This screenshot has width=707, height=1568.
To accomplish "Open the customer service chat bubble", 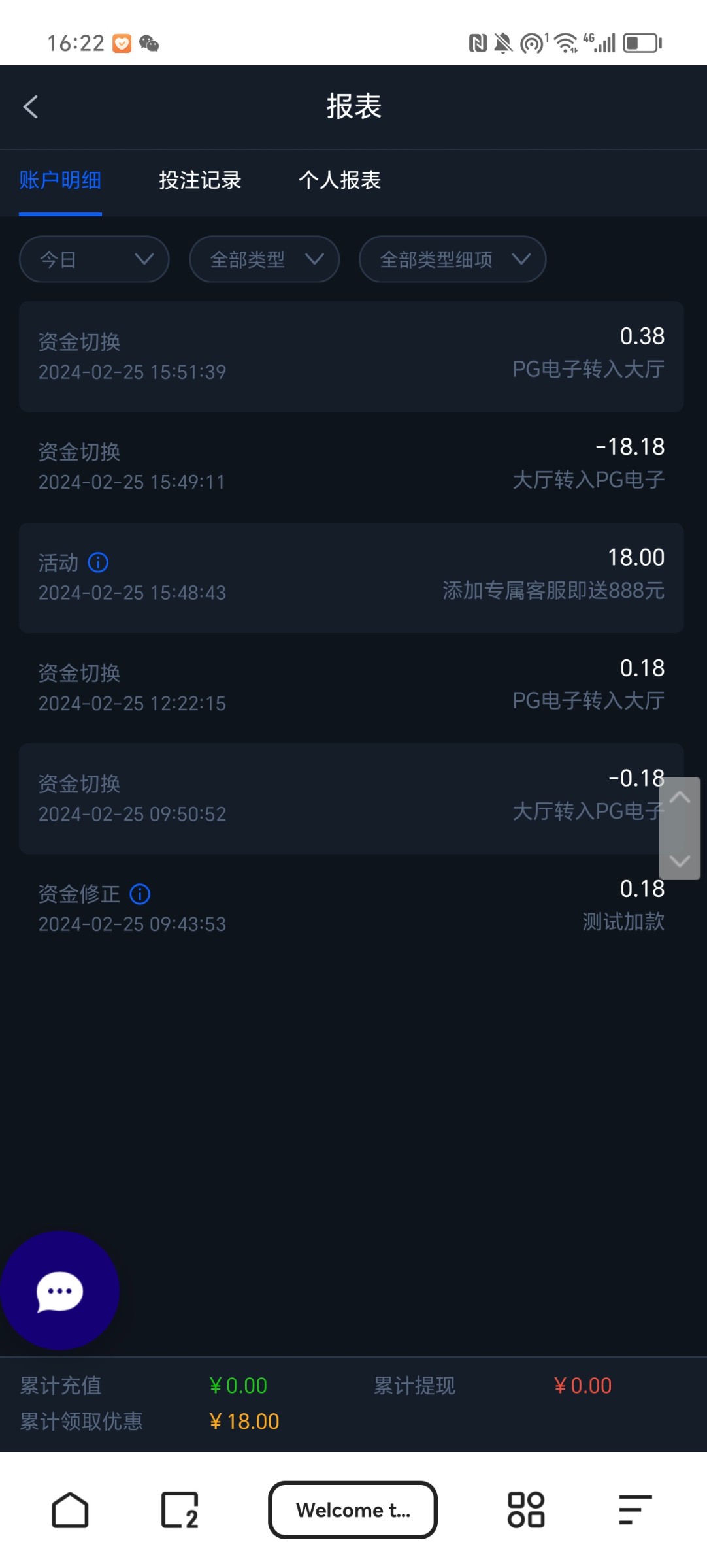I will pos(59,1290).
